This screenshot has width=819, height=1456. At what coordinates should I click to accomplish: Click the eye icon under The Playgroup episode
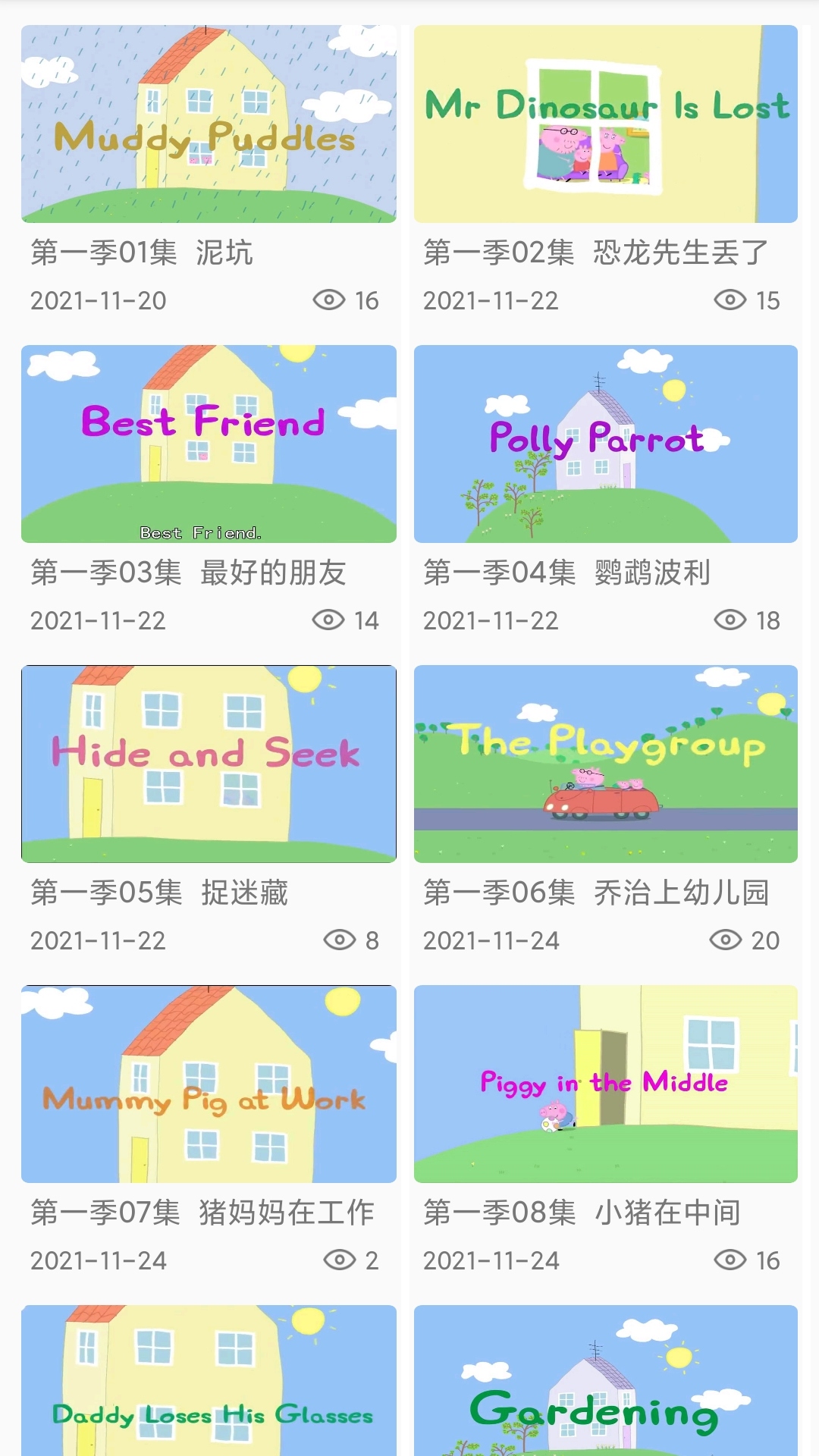tap(726, 940)
